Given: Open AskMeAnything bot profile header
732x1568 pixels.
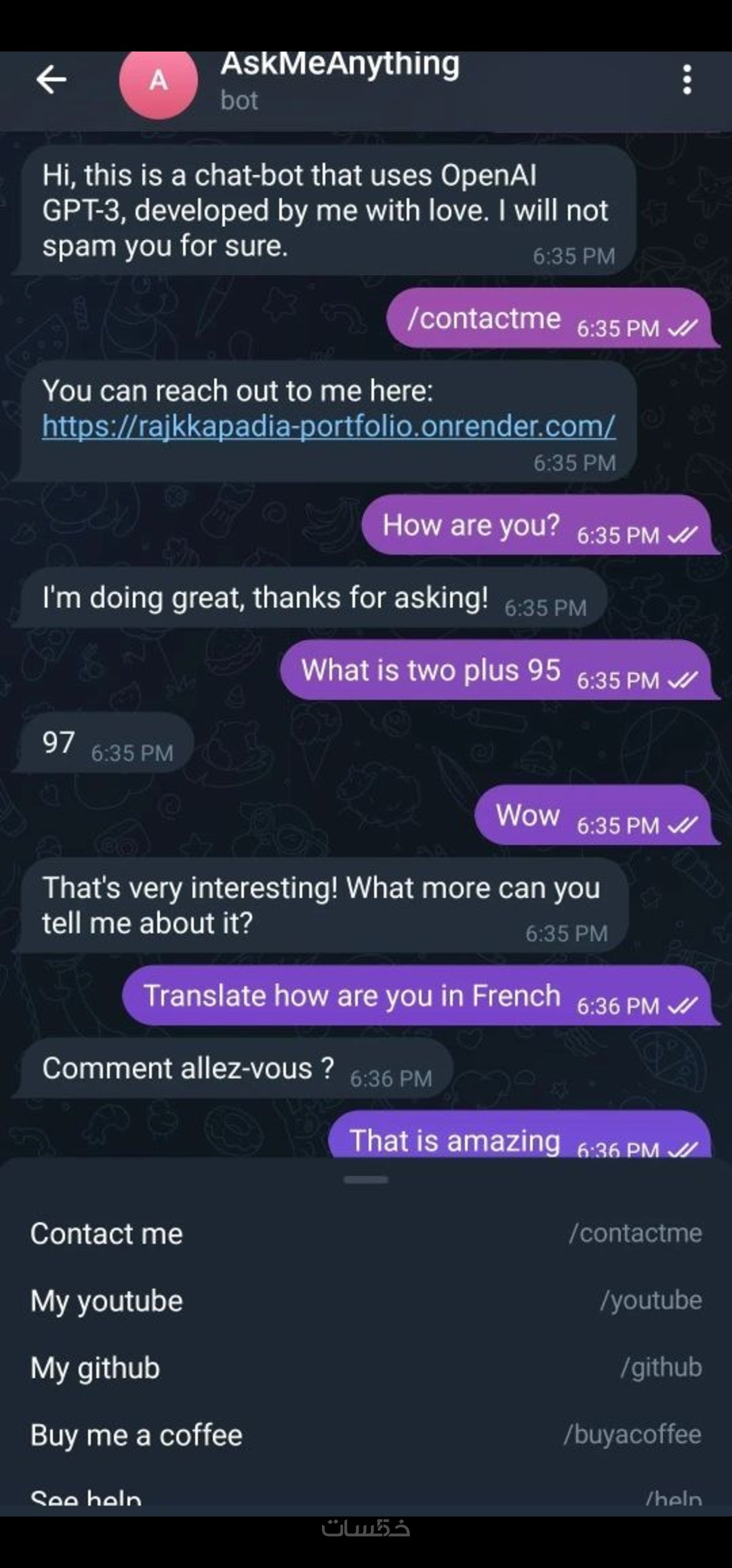Looking at the screenshot, I should [339, 80].
